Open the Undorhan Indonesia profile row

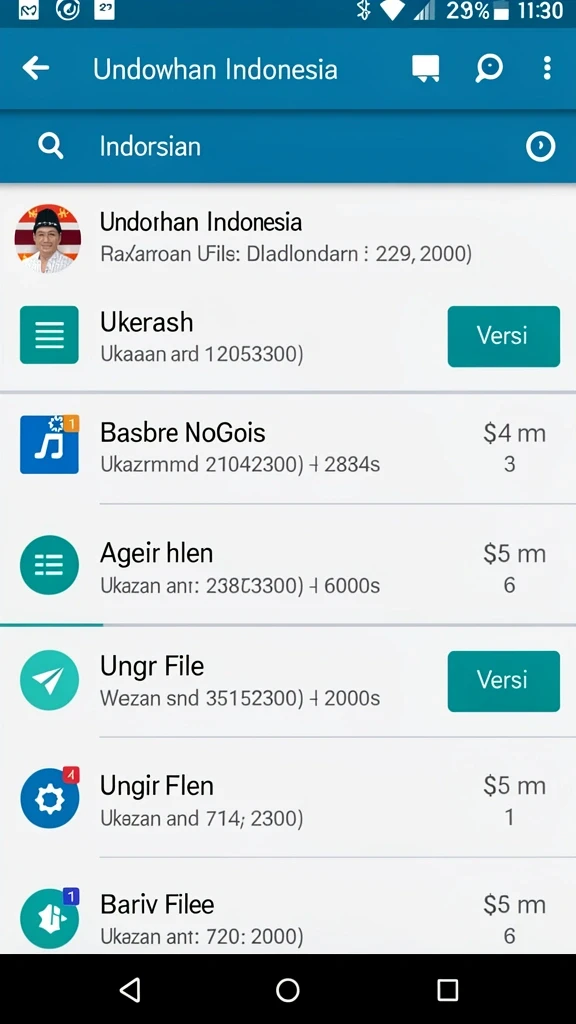[x=288, y=238]
